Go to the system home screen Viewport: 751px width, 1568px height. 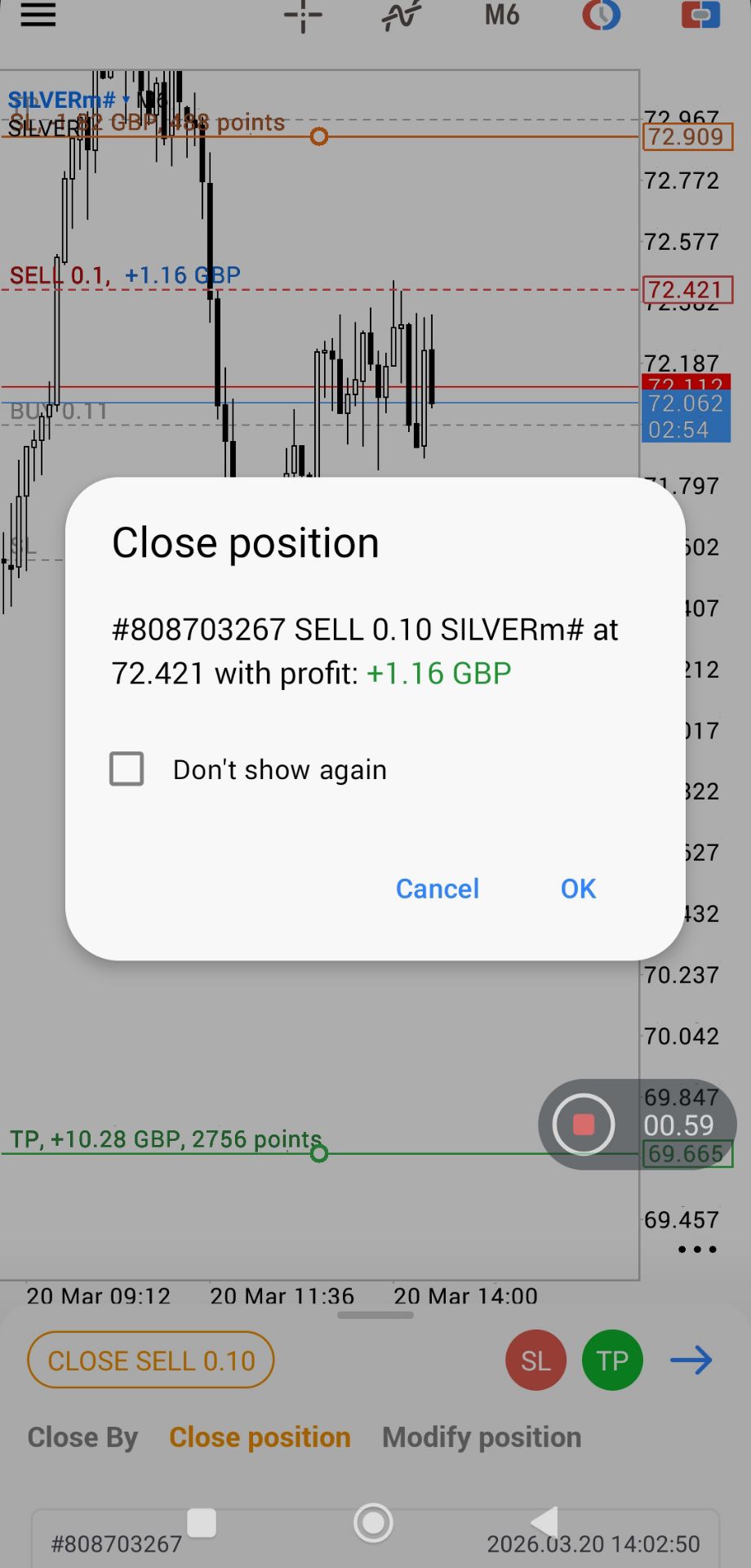373,1523
